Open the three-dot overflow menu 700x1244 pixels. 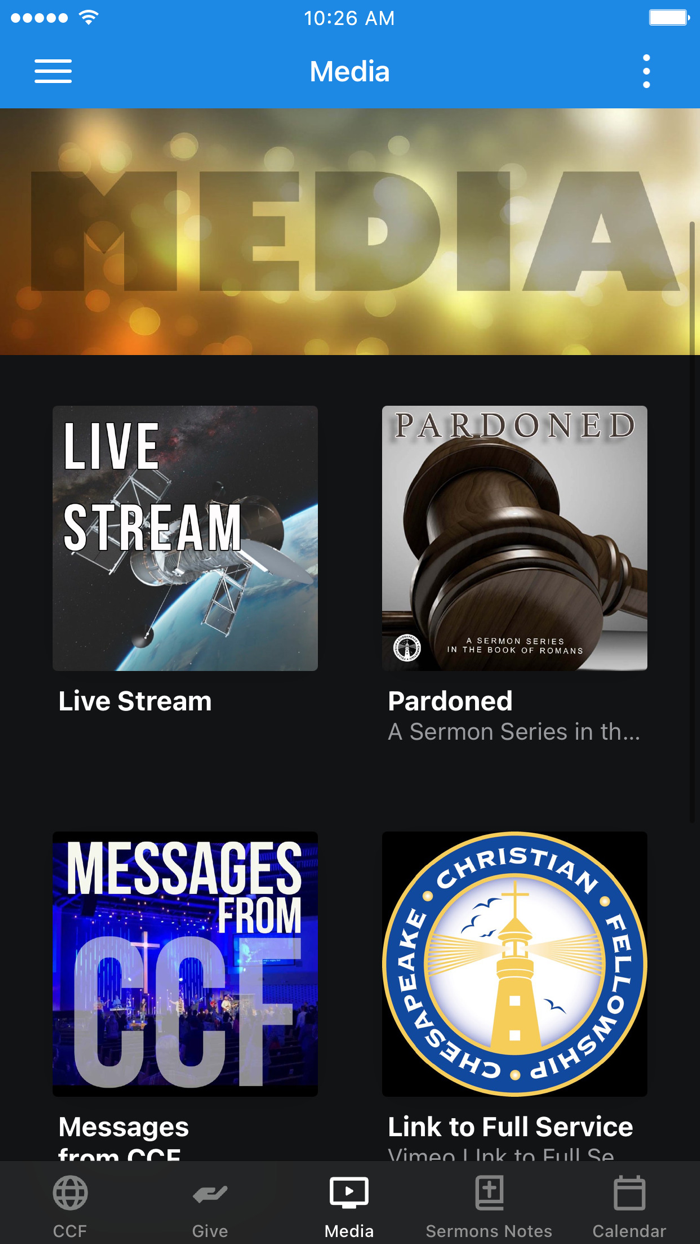click(x=646, y=71)
